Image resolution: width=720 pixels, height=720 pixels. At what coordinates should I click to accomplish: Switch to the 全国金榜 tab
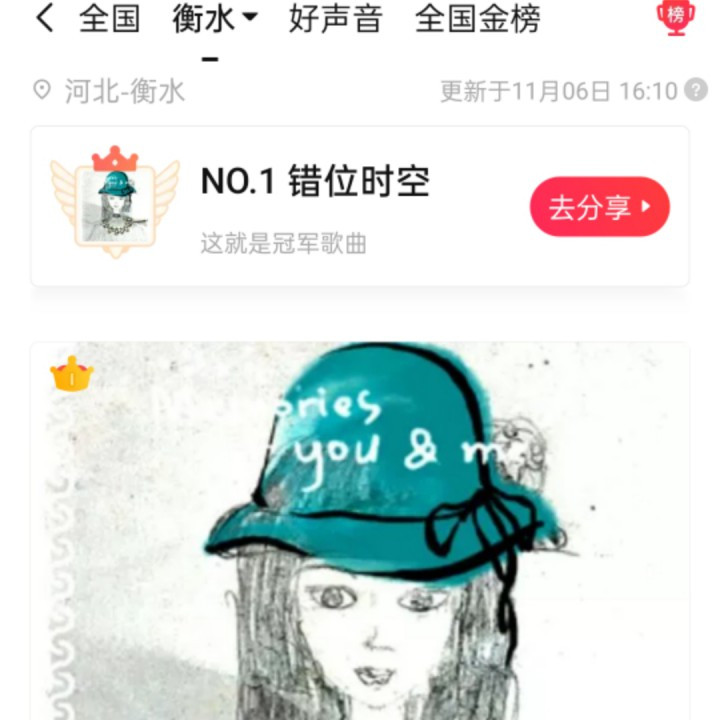[478, 19]
